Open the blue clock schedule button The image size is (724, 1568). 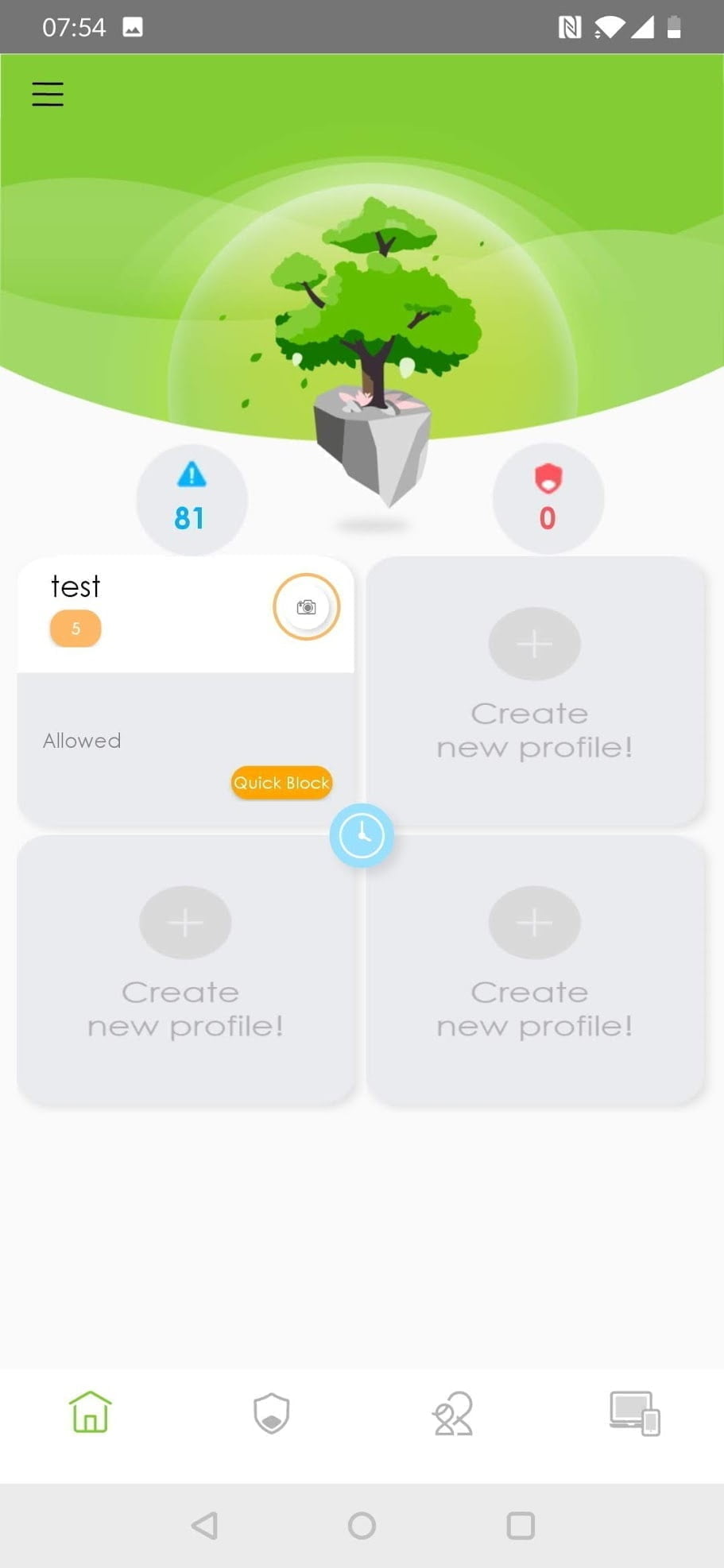click(x=362, y=835)
